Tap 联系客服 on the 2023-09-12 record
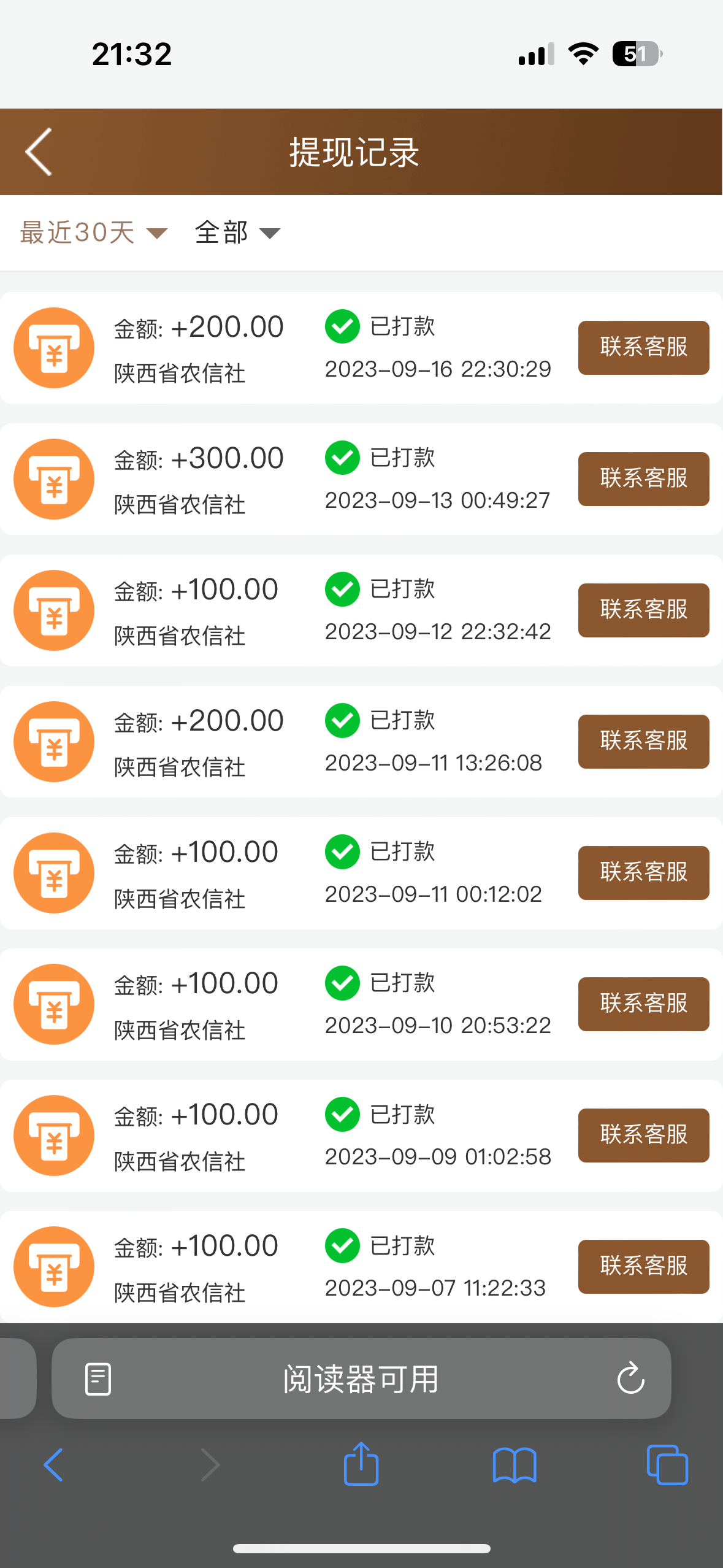 (643, 610)
